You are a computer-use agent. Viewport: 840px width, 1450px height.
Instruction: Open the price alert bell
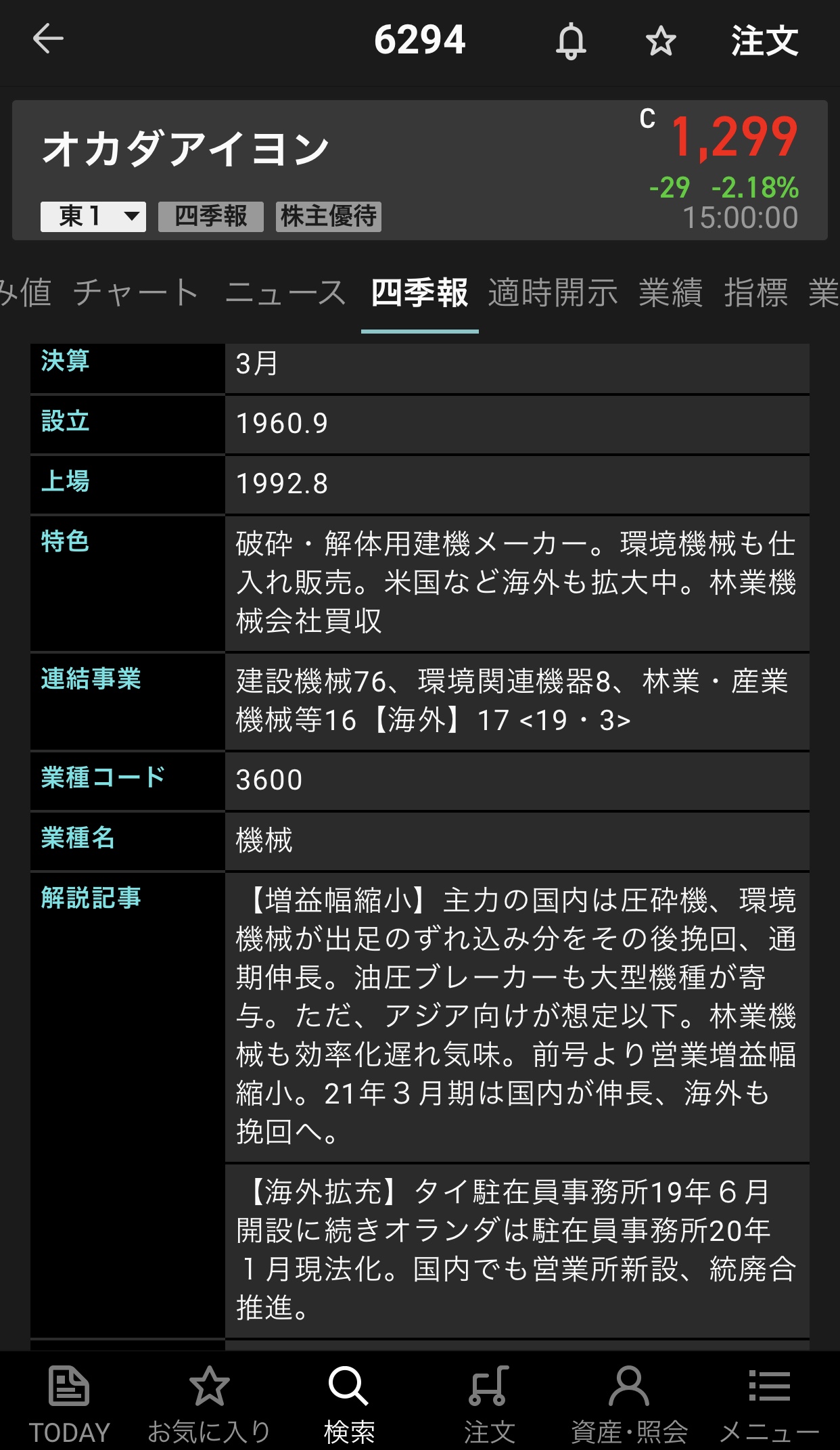point(571,41)
